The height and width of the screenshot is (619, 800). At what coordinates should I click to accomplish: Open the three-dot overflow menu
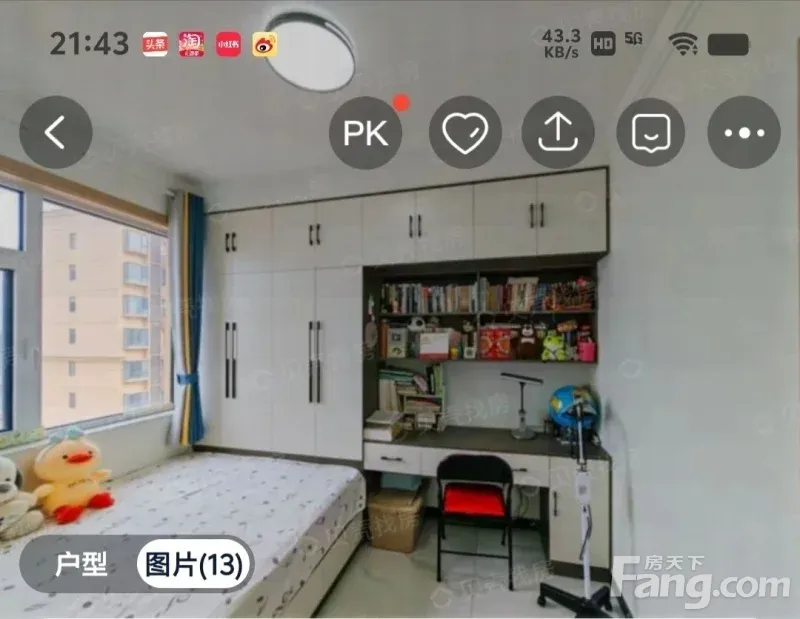coord(744,132)
